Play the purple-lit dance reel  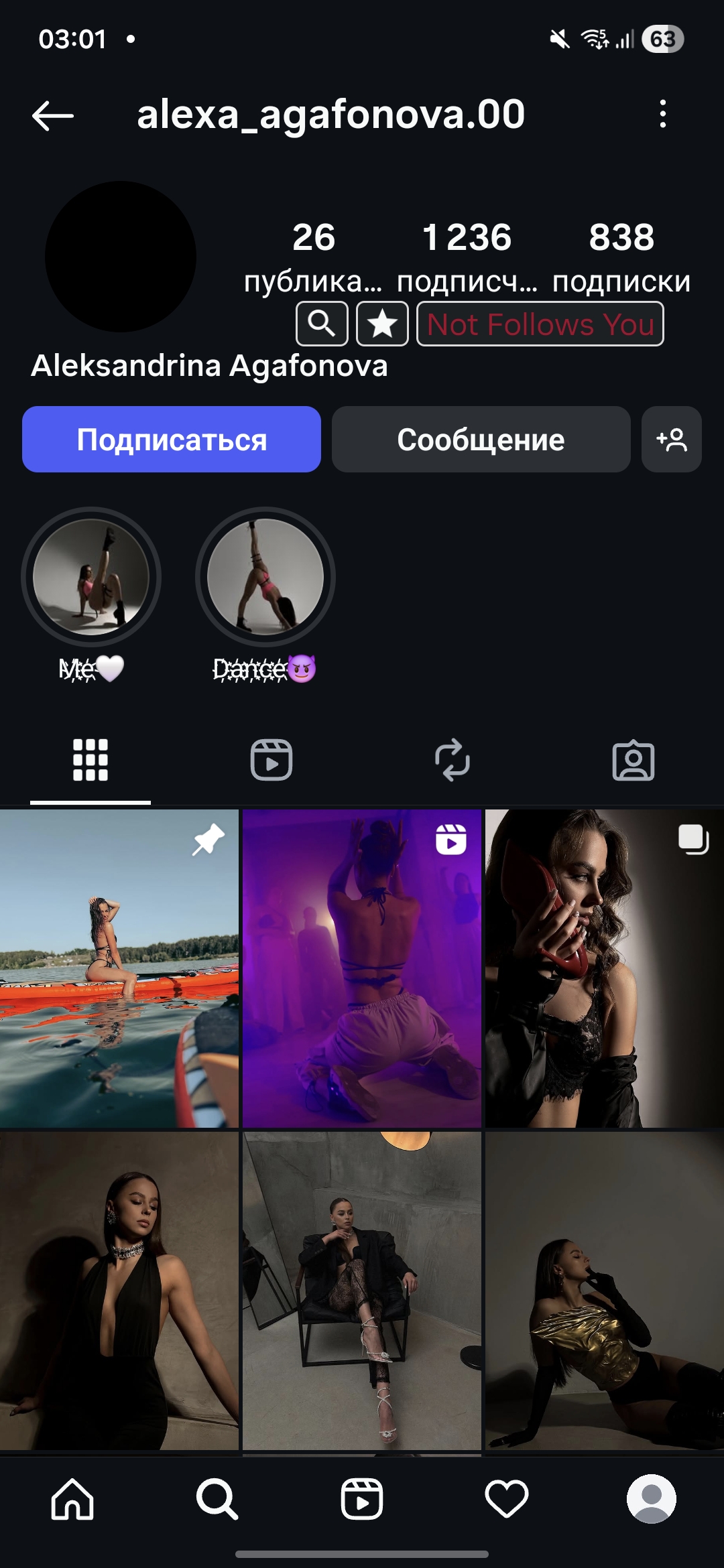tap(362, 968)
